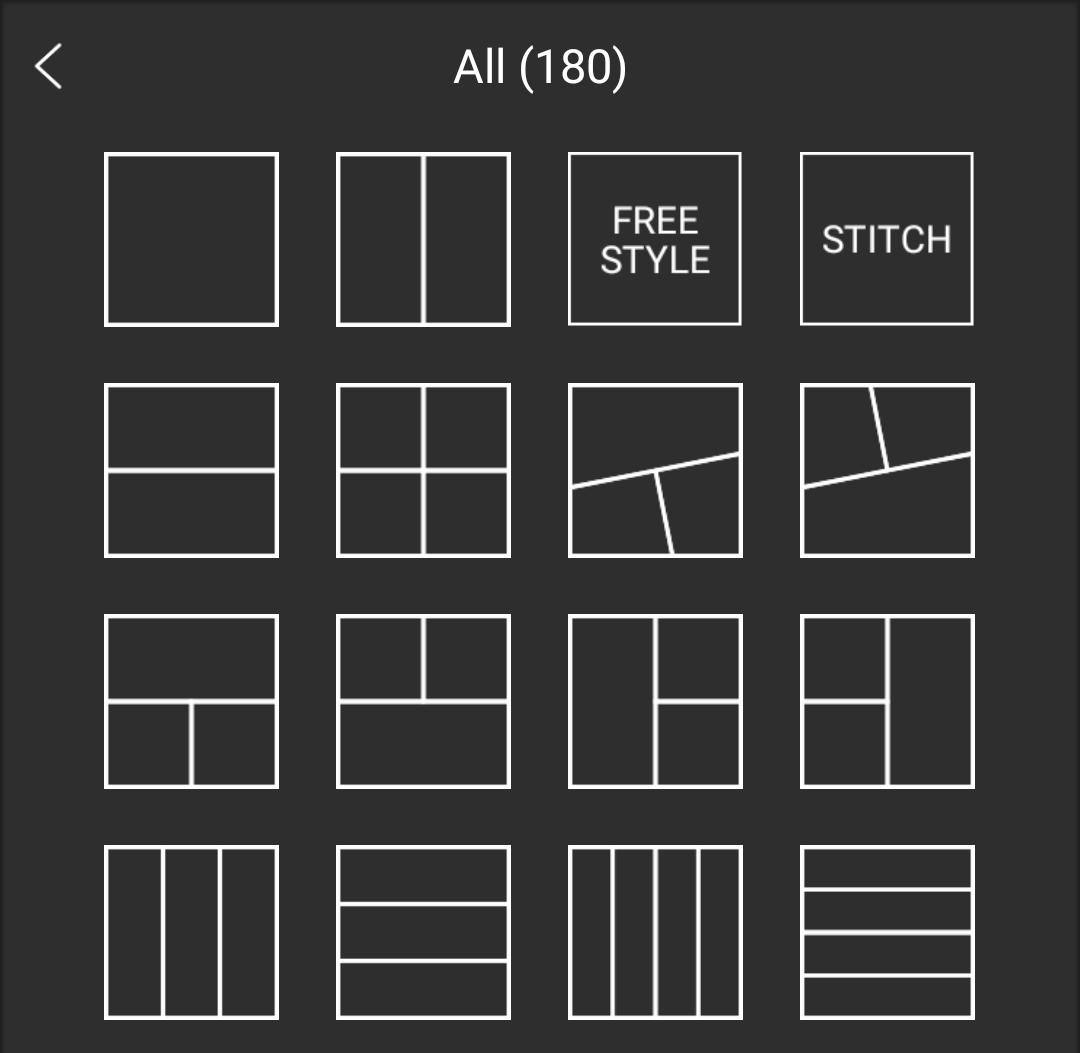The width and height of the screenshot is (1080, 1053).
Task: Select layout with wide top, two bottom cells
Action: pos(191,701)
